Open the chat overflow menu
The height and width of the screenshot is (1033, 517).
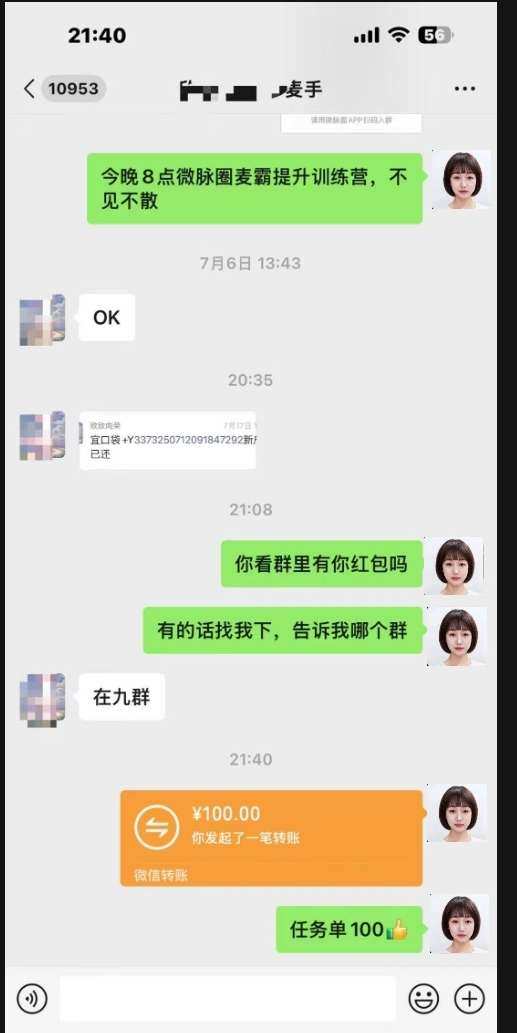pos(465,89)
